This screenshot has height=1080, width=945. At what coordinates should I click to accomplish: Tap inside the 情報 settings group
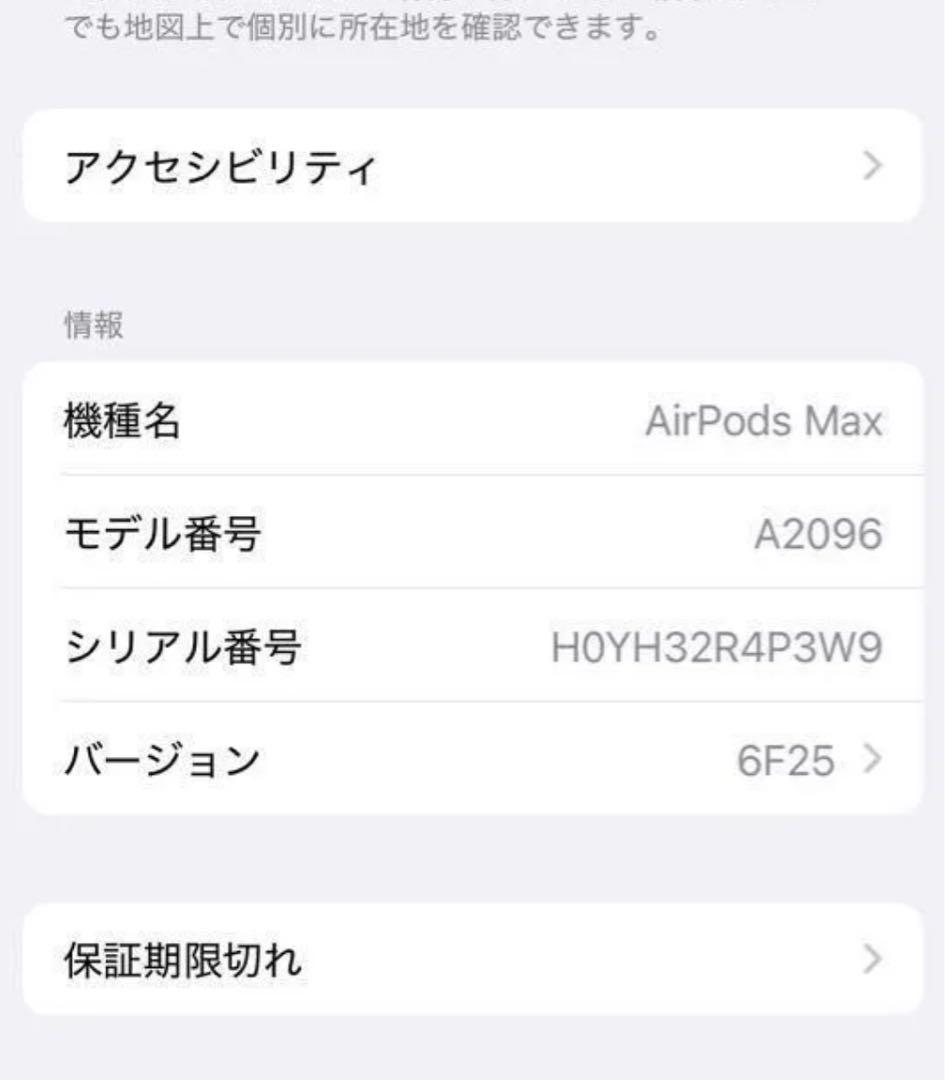470,590
